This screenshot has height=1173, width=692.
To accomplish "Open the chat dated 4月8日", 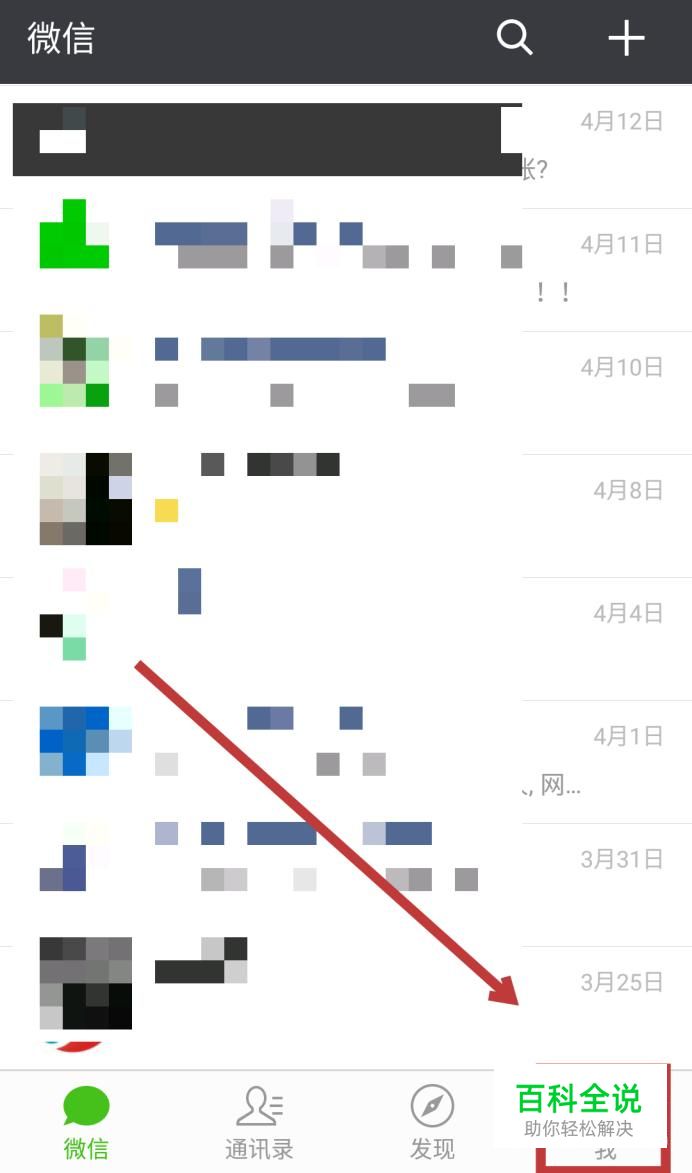I will 346,515.
